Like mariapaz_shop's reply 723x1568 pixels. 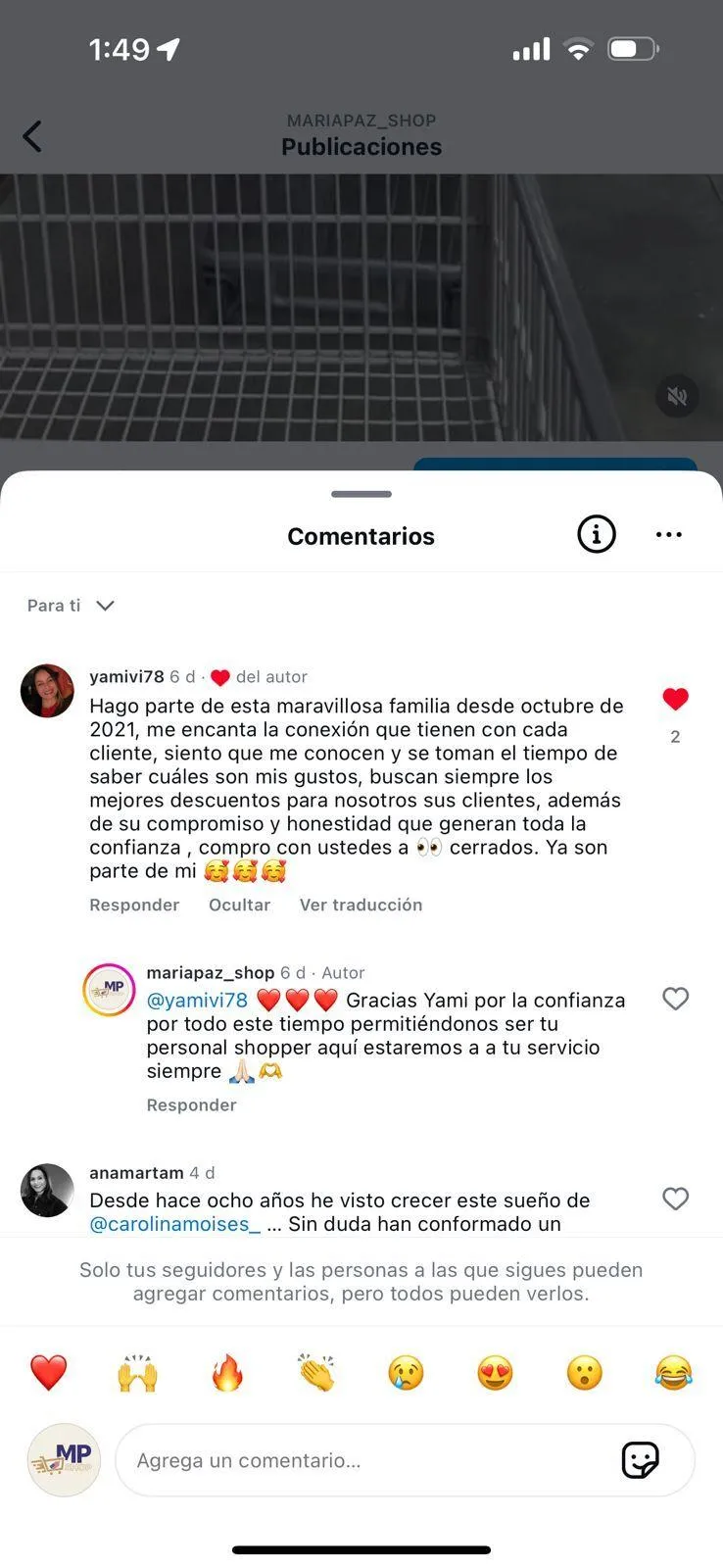click(x=675, y=999)
